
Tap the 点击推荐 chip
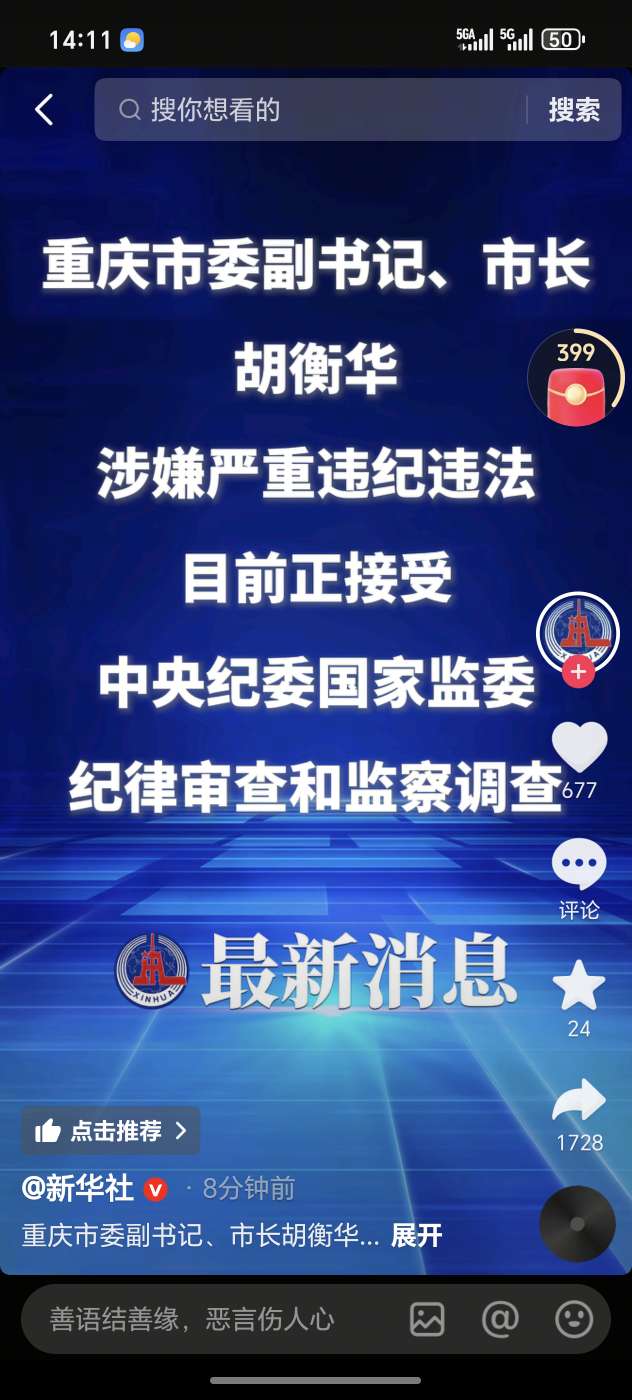click(111, 1131)
